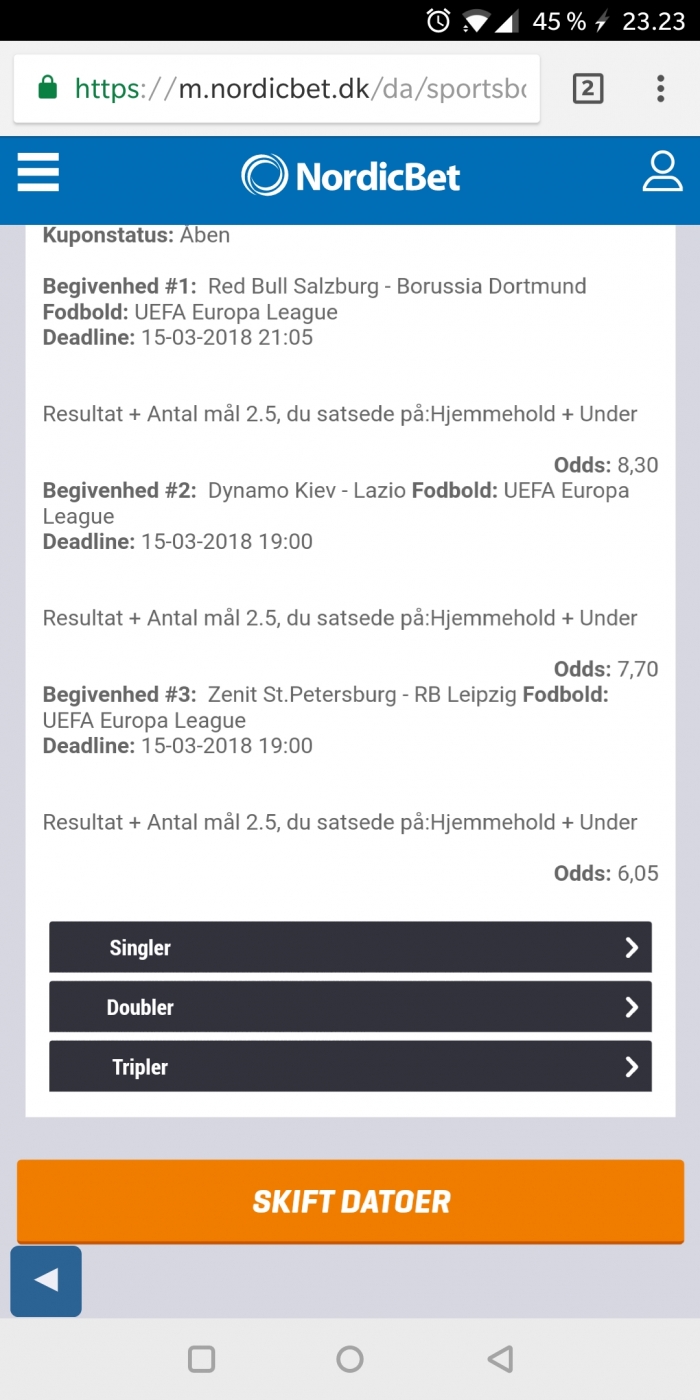This screenshot has width=700, height=1400.
Task: Open the browser overflow menu
Action: (661, 89)
